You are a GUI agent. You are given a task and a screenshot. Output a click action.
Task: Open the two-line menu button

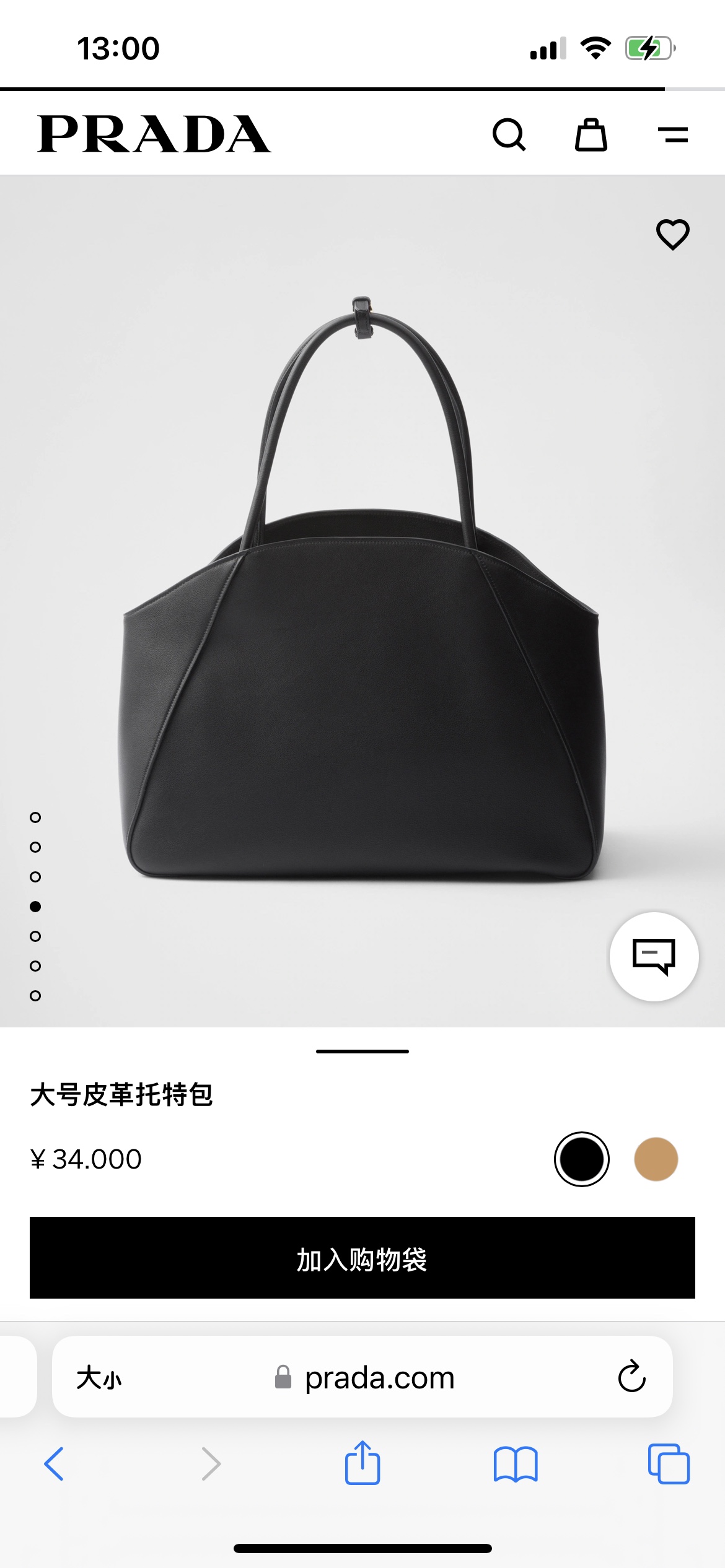[x=673, y=134]
